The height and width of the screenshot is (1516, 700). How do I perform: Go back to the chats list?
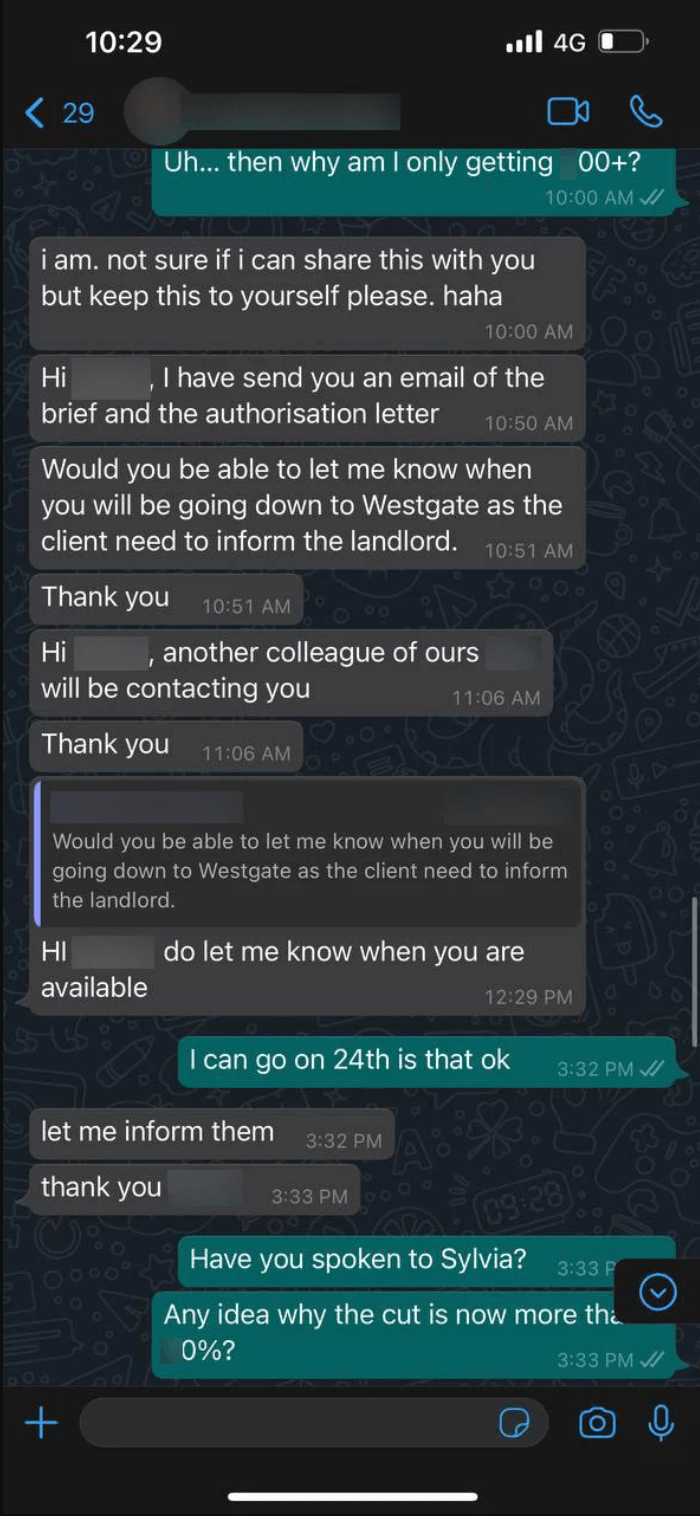58,112
